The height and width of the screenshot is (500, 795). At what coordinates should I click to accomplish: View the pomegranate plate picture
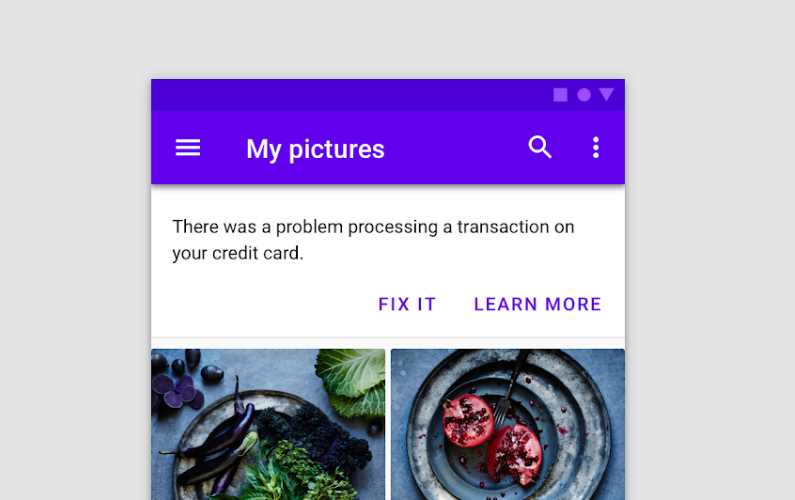pos(508,424)
